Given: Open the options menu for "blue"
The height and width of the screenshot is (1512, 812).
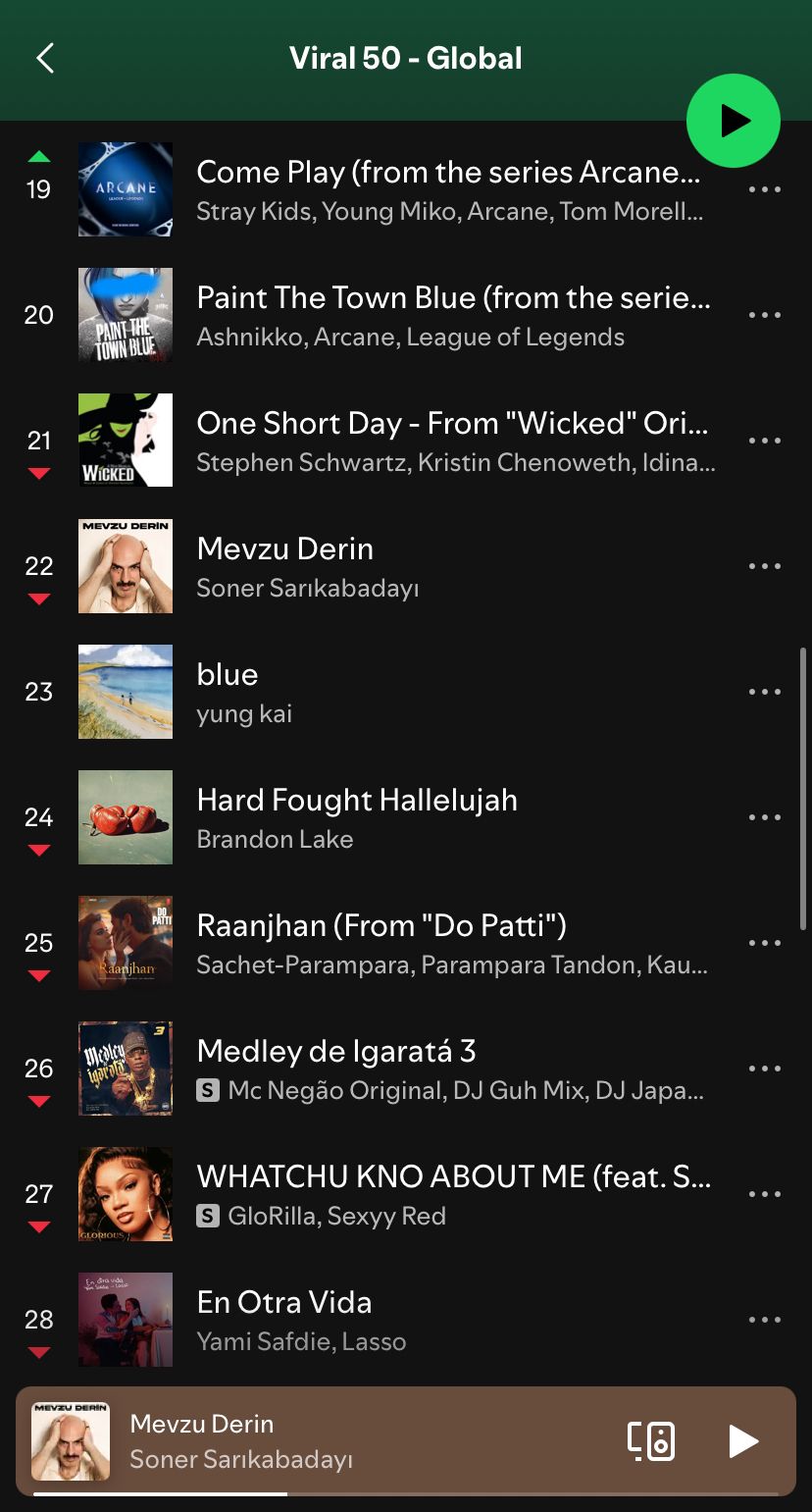Looking at the screenshot, I should pyautogui.click(x=764, y=691).
